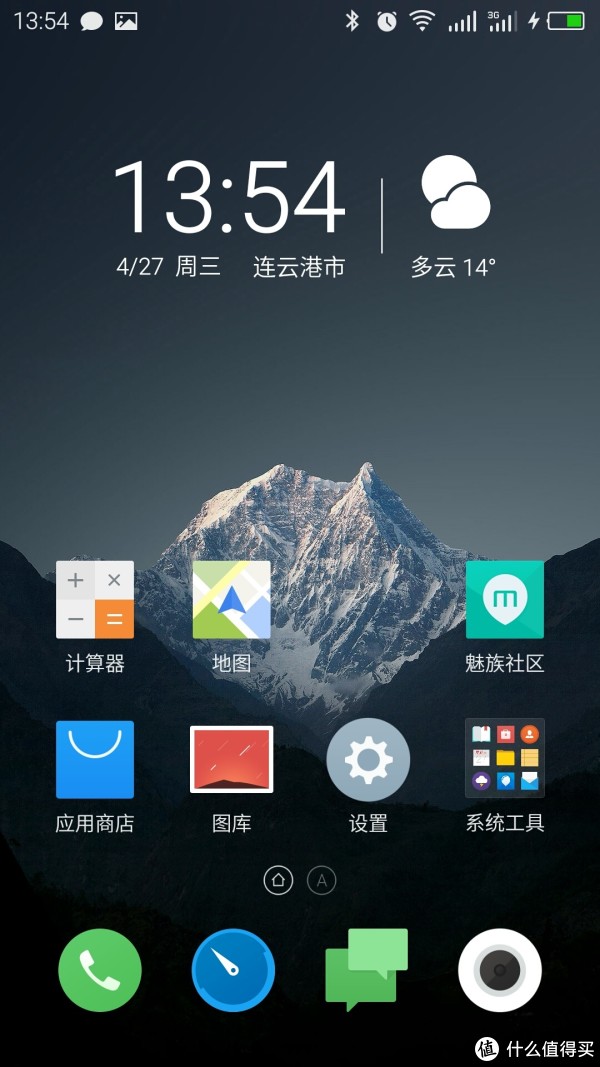Tap the clock widget showing 13:54
Viewport: 600px width, 1067px height.
230,200
